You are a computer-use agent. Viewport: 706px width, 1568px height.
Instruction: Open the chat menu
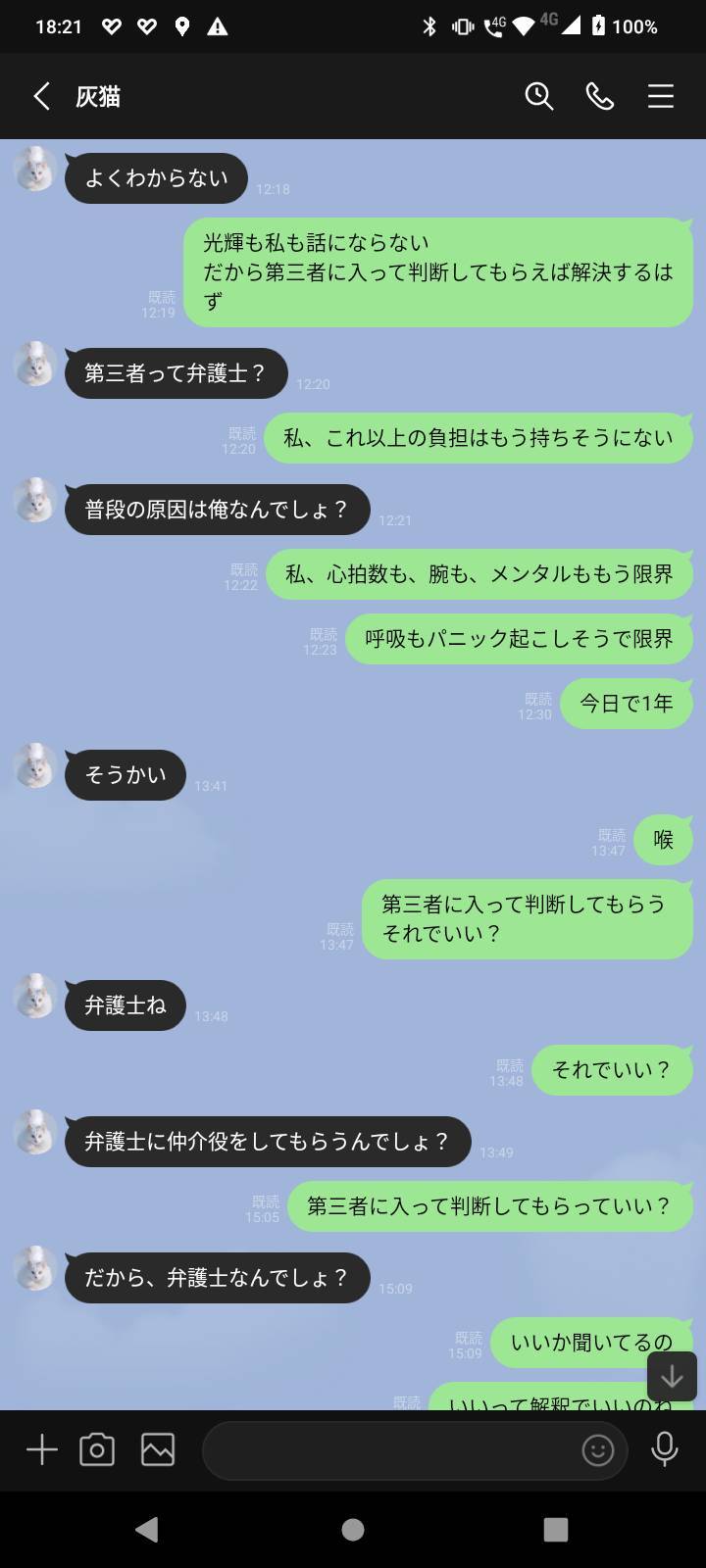[x=660, y=96]
